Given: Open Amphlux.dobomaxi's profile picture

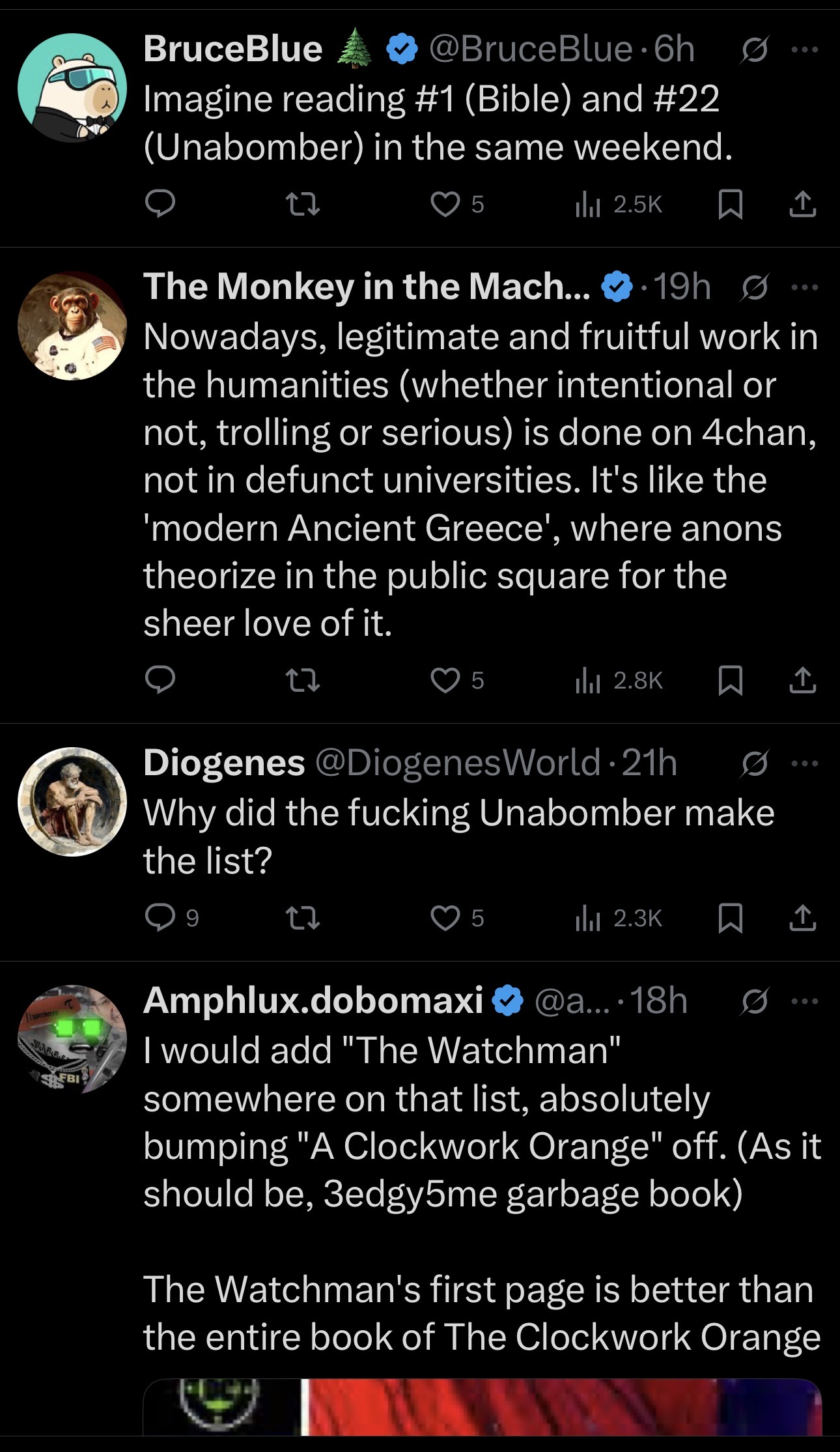Looking at the screenshot, I should pyautogui.click(x=72, y=1039).
